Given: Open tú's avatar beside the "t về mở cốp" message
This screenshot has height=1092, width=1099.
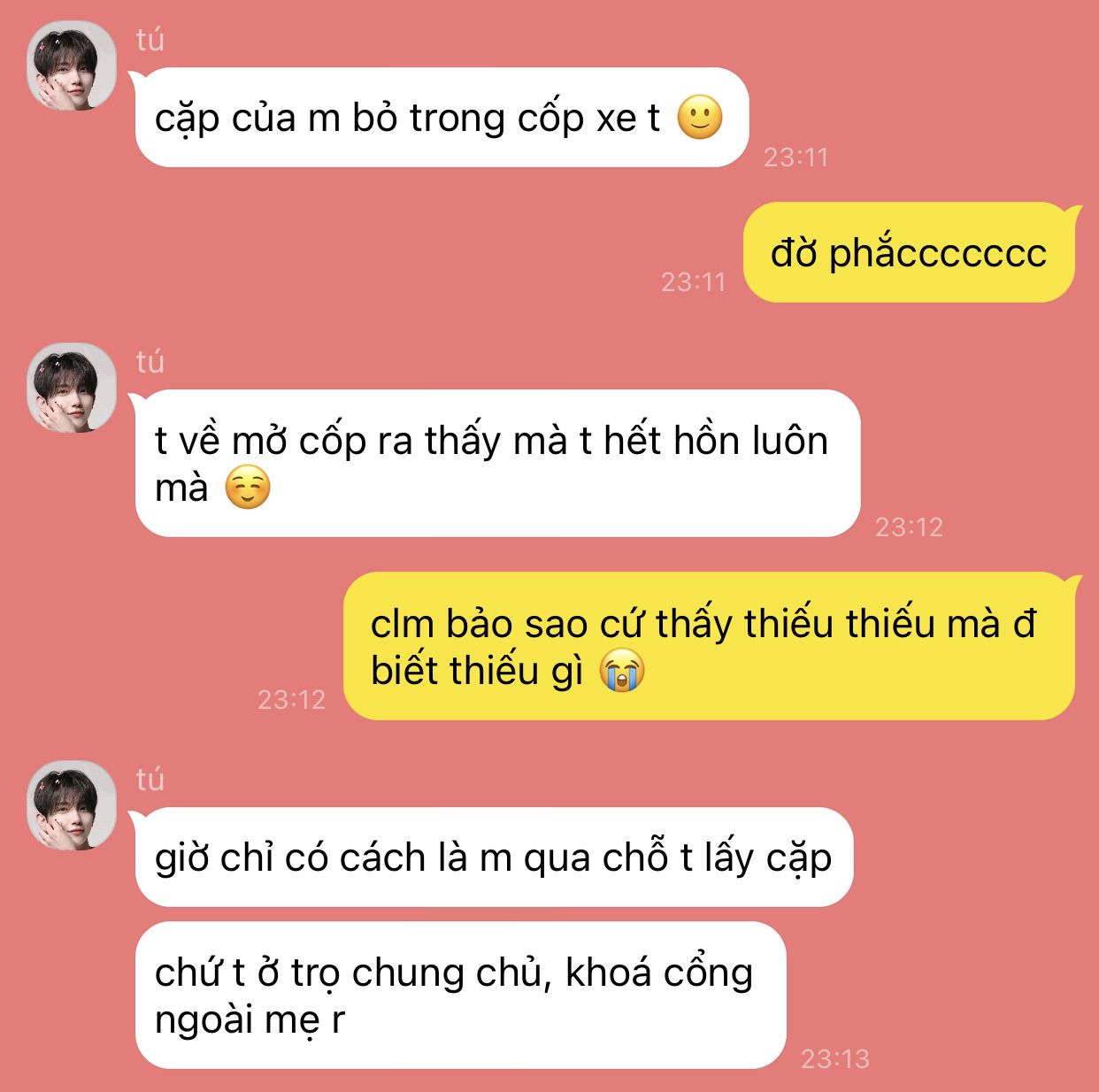Looking at the screenshot, I should (x=72, y=388).
